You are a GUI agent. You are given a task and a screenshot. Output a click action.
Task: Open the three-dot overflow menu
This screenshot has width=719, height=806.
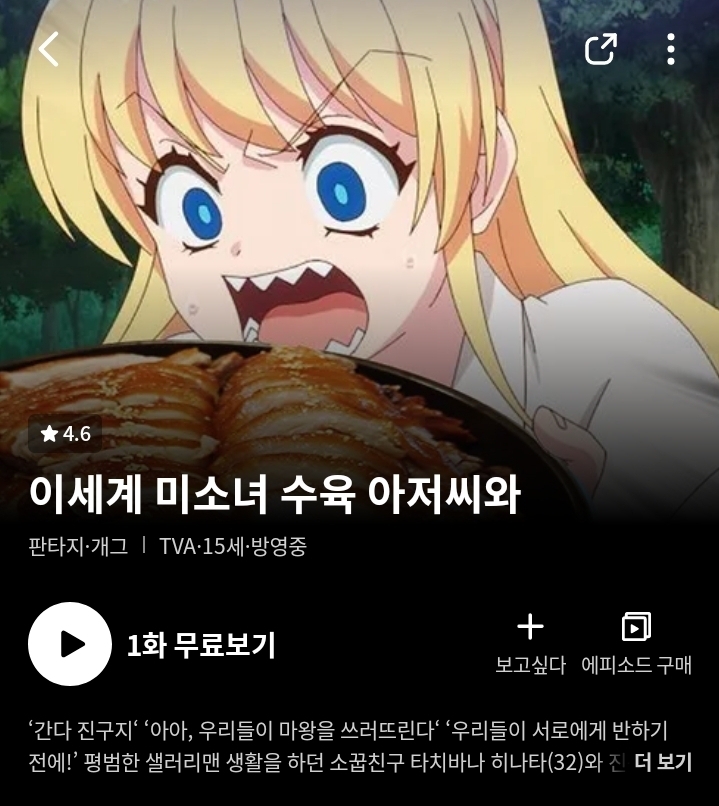point(670,49)
